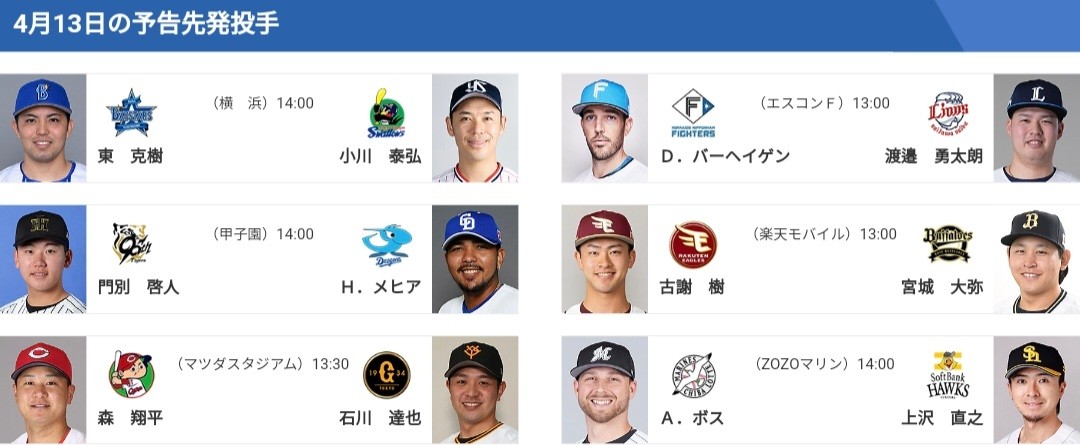Open the Fighters vs Lions game at Escon Field

tap(820, 128)
